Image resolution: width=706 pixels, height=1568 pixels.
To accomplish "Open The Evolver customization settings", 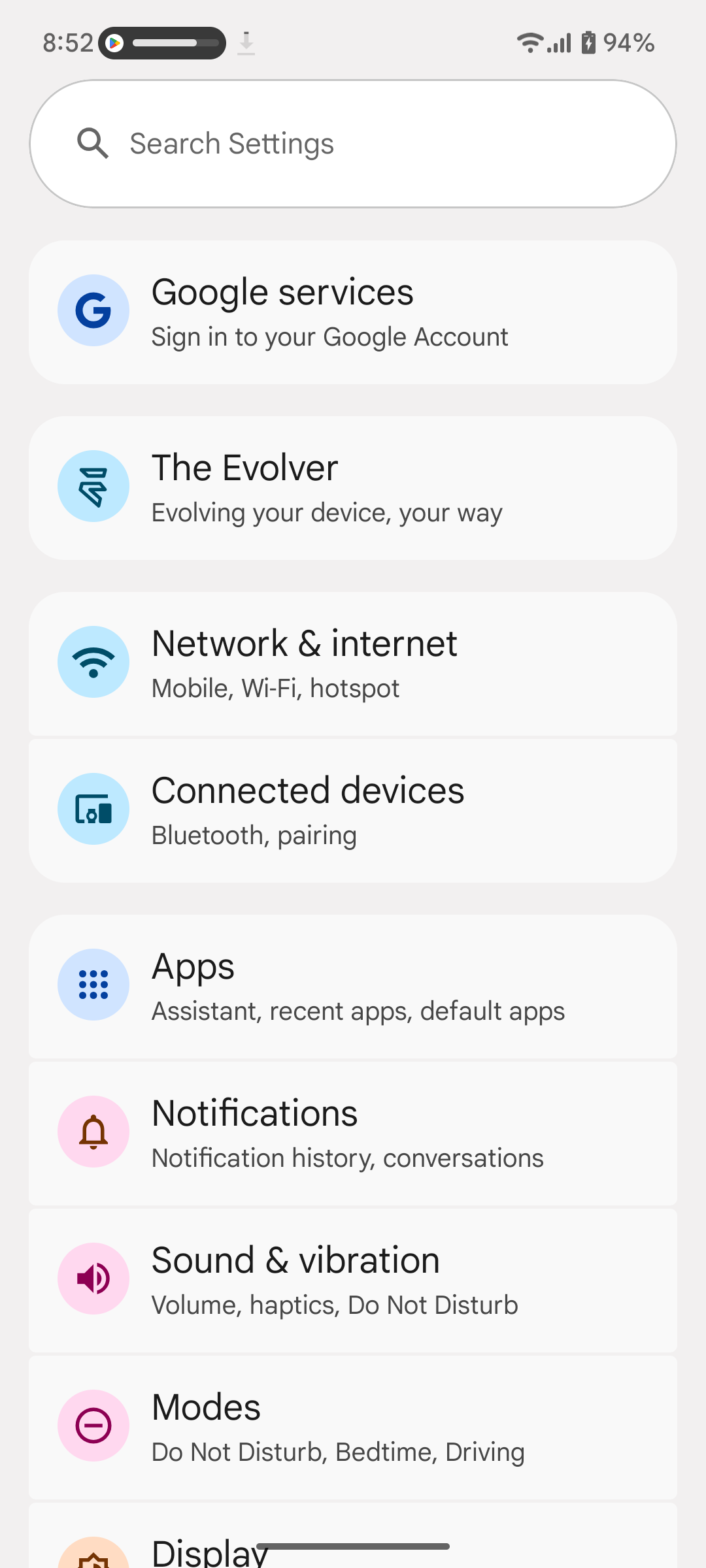I will pyautogui.click(x=353, y=488).
